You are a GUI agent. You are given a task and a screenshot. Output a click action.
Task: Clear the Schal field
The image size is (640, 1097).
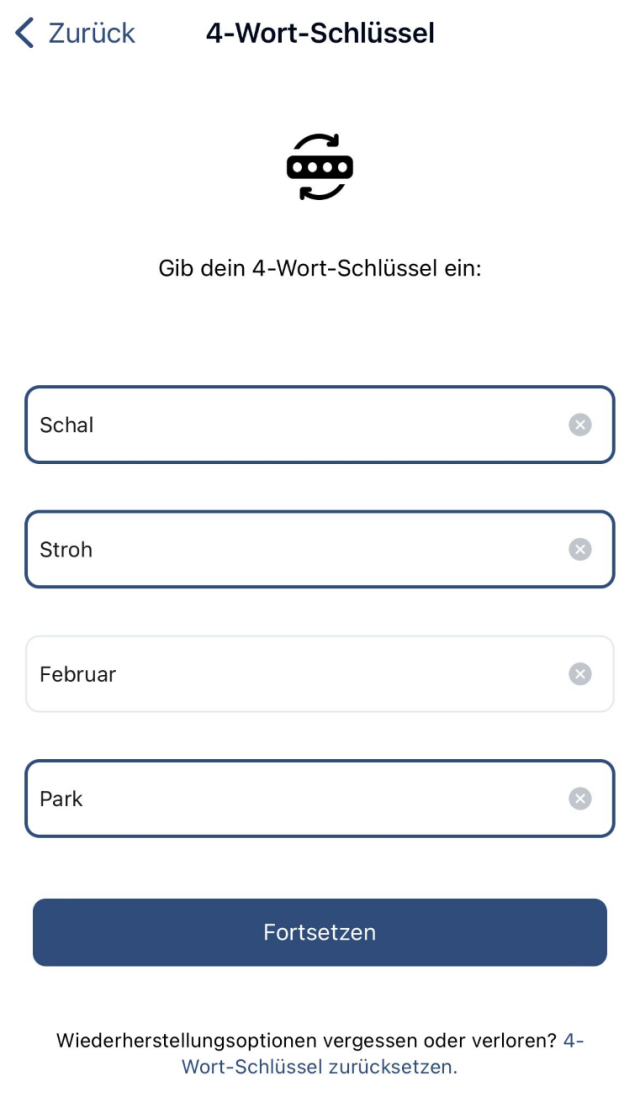point(580,425)
